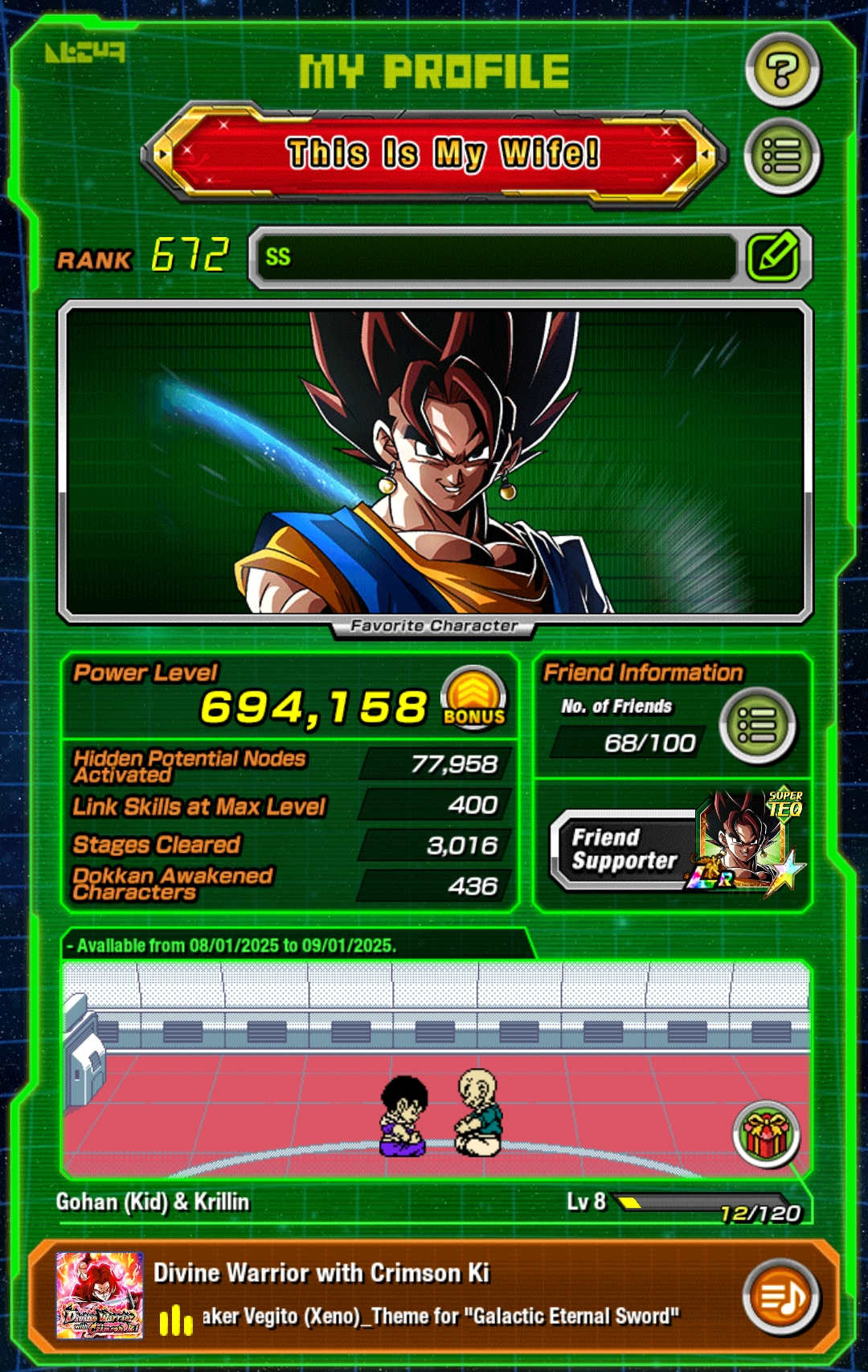Tap the Favorite Character Vegito image
The image size is (868, 1372).
point(434,461)
